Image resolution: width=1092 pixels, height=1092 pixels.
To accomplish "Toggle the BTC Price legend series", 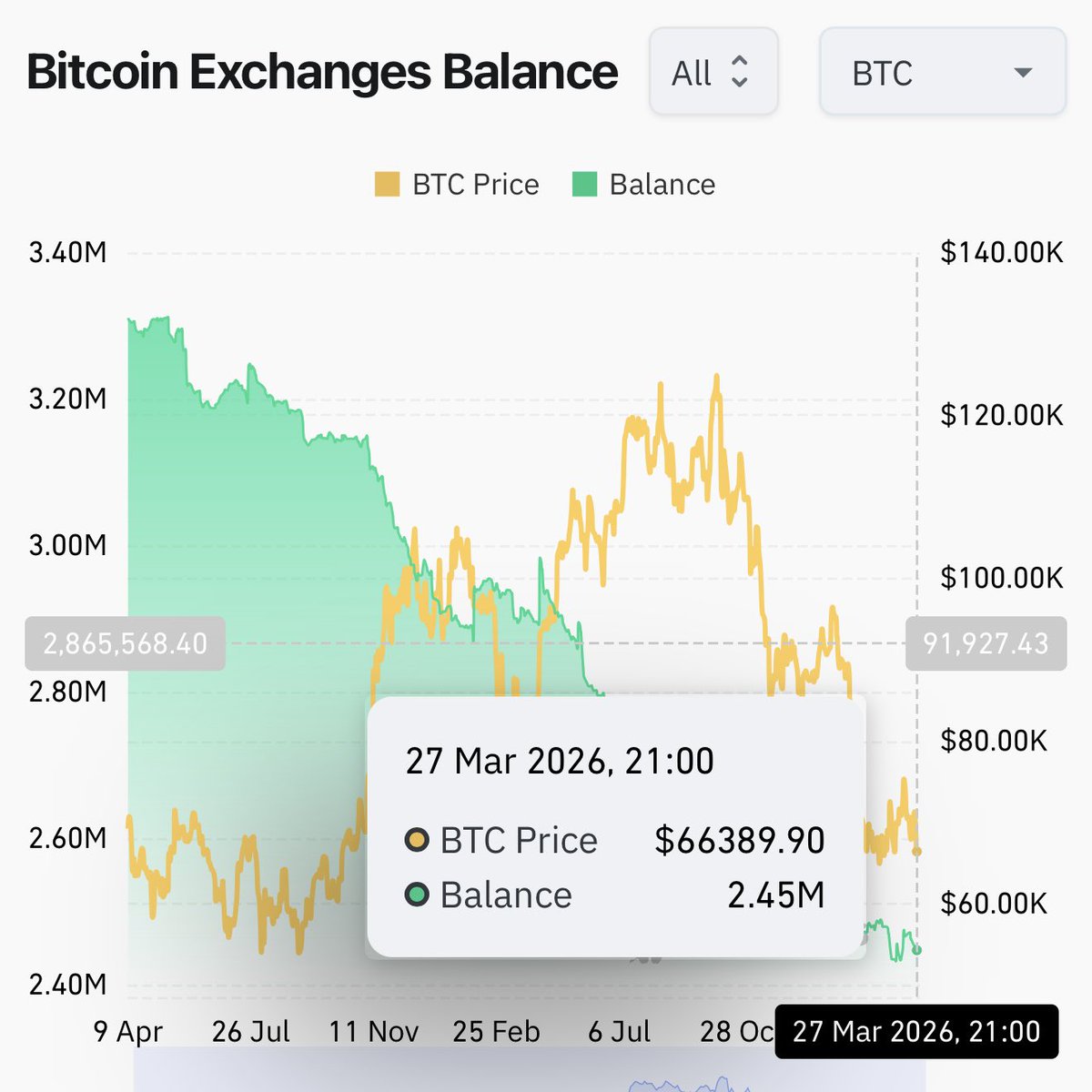I will tap(457, 185).
